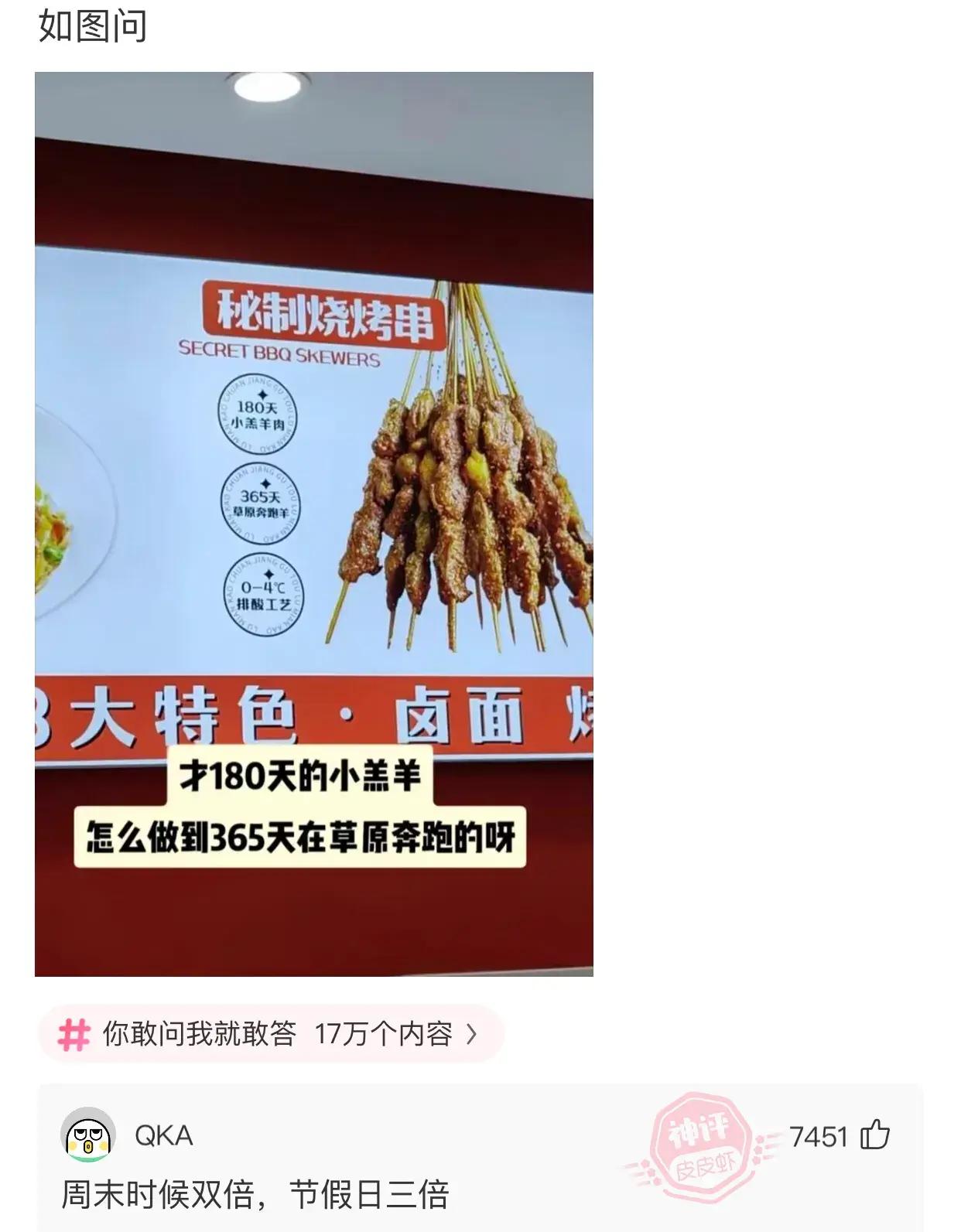Screen dimensions: 961x1232
Task: Open the BBQ skewers post image
Action: [x=313, y=524]
